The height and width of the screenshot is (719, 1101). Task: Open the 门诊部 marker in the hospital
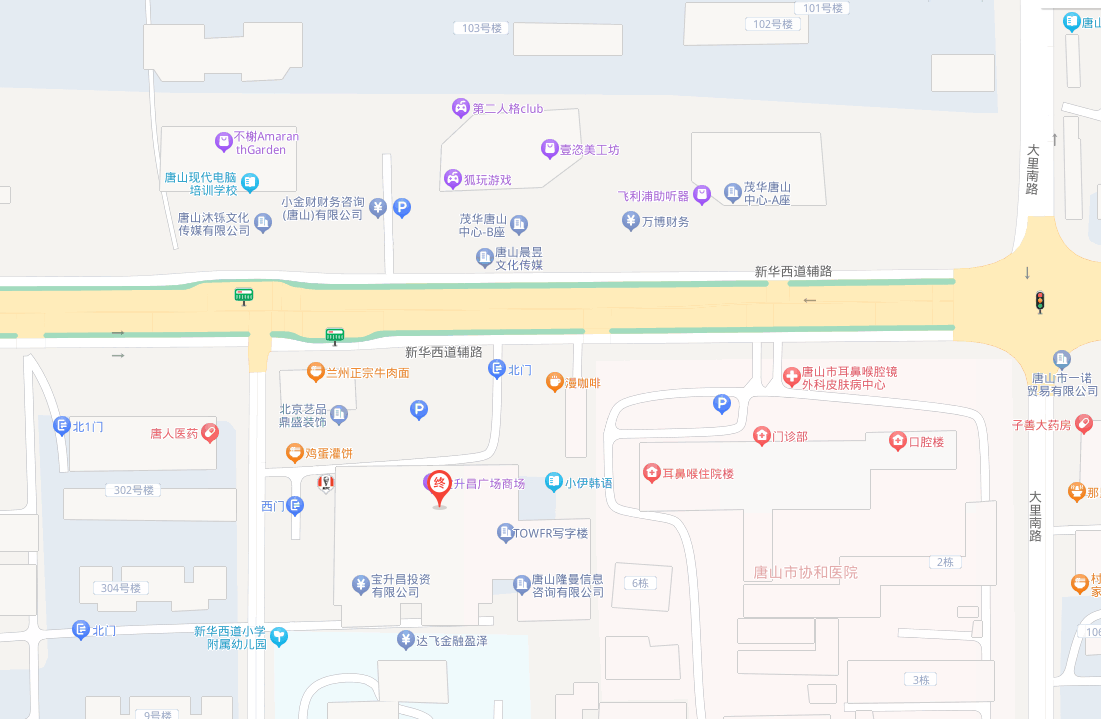762,436
